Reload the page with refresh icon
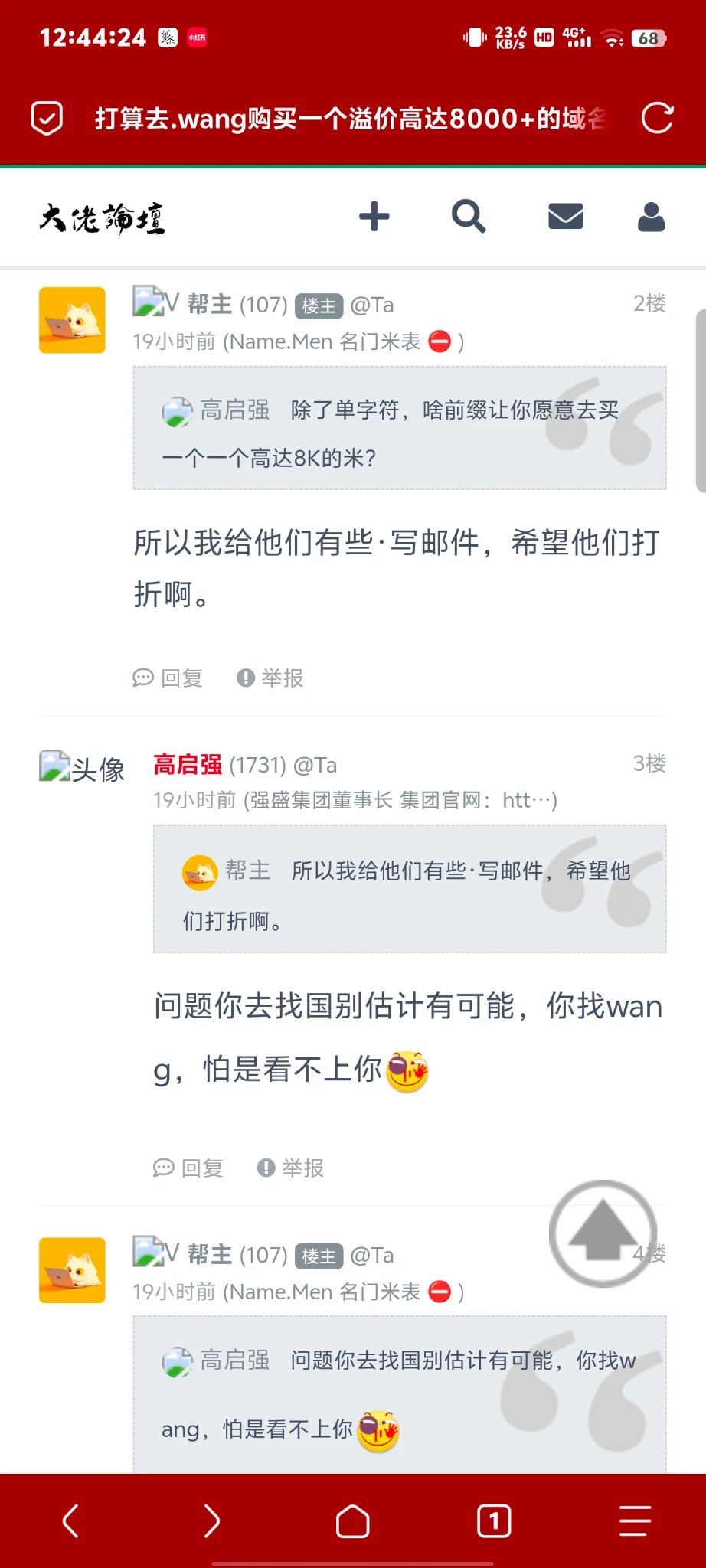Image resolution: width=706 pixels, height=1568 pixels. (x=657, y=118)
